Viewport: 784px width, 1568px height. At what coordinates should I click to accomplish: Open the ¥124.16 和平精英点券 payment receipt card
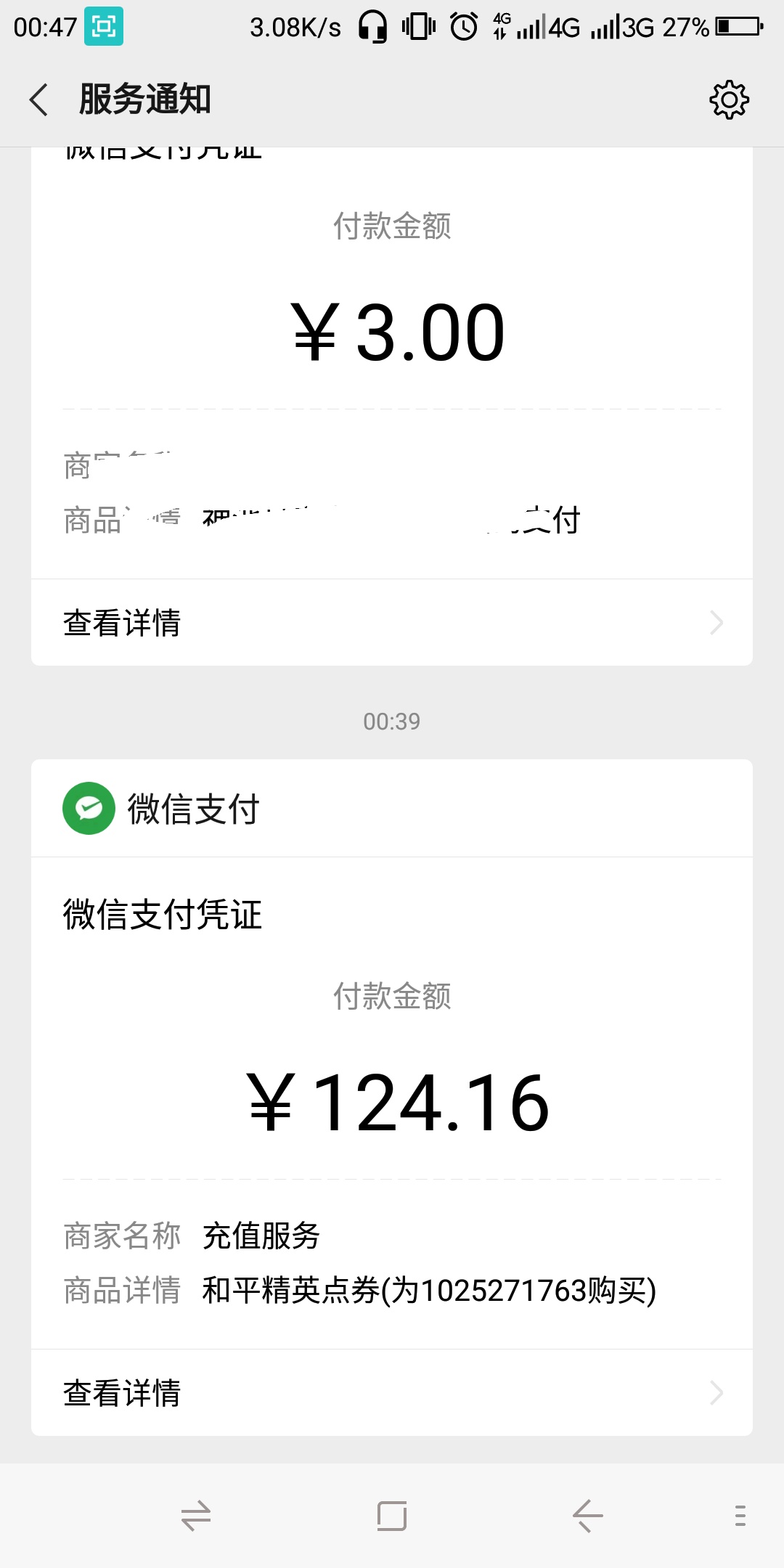coord(392,1103)
